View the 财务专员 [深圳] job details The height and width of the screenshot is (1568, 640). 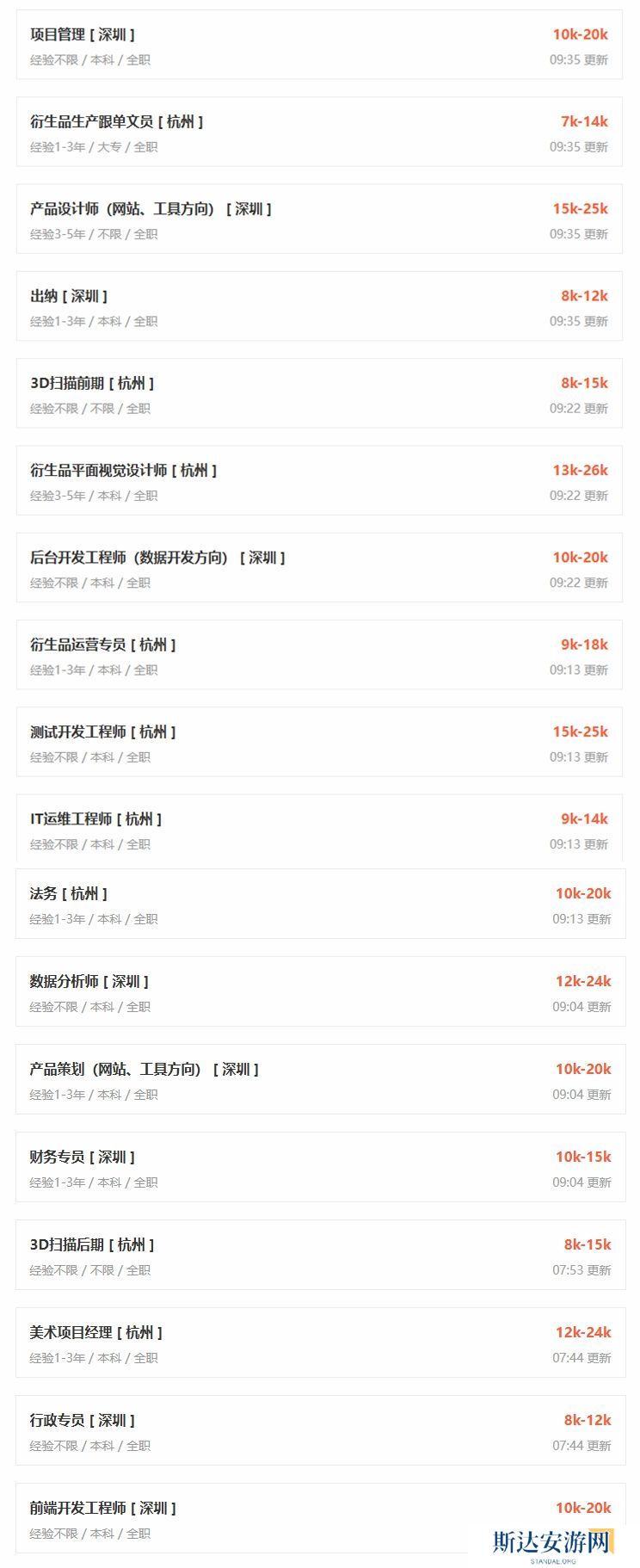(83, 1157)
